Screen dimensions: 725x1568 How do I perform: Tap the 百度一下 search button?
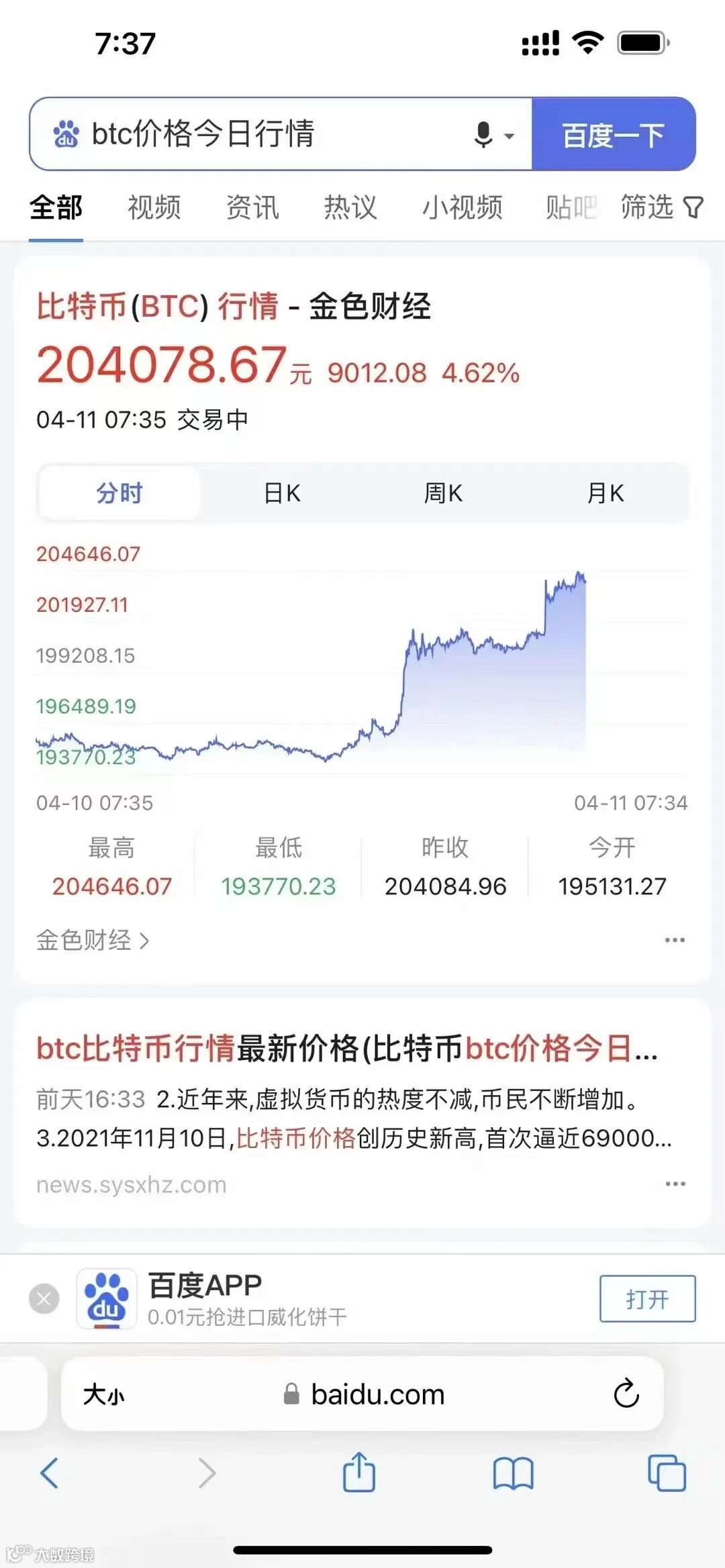(x=613, y=134)
